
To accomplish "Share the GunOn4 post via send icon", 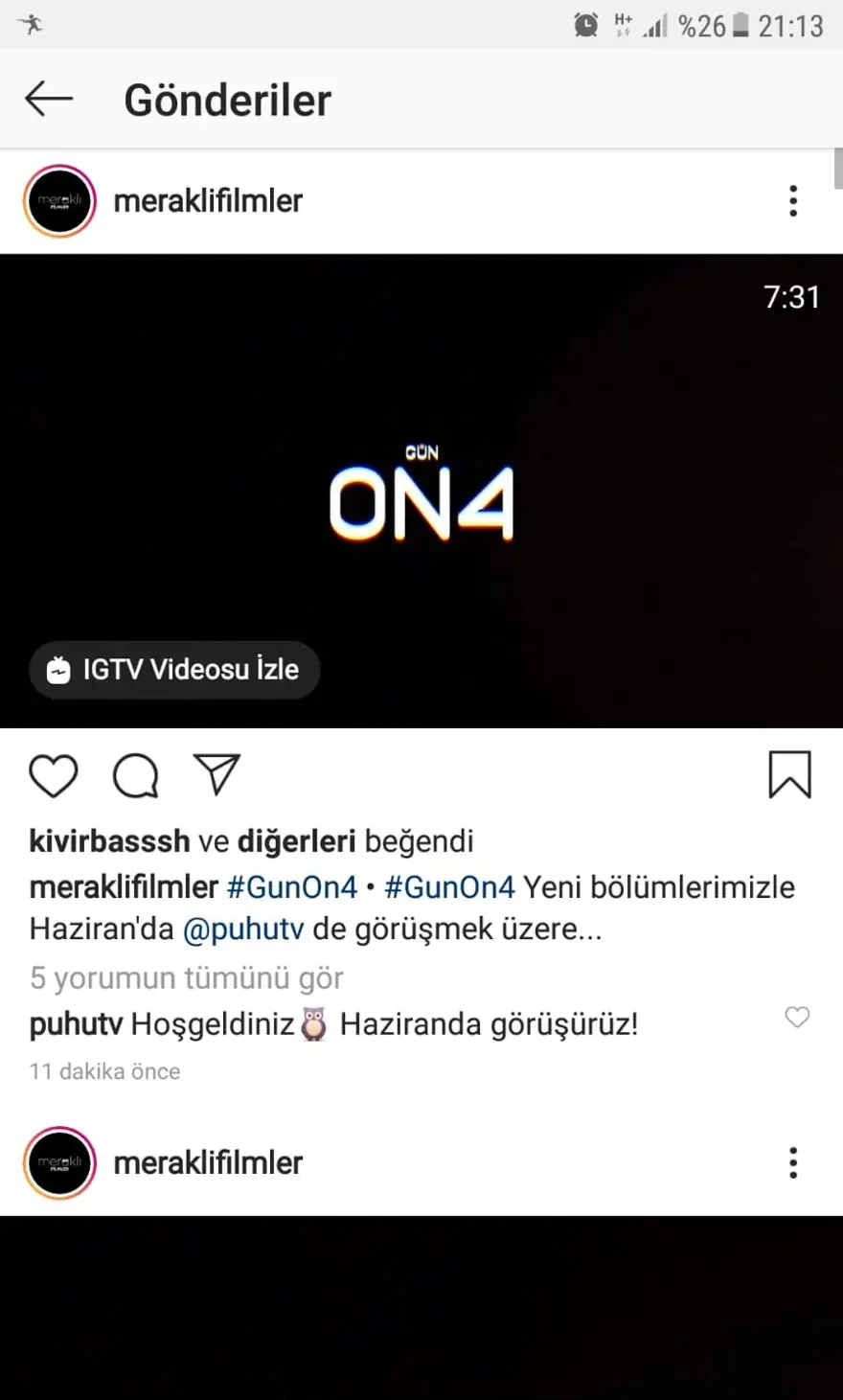I will pyautogui.click(x=216, y=774).
